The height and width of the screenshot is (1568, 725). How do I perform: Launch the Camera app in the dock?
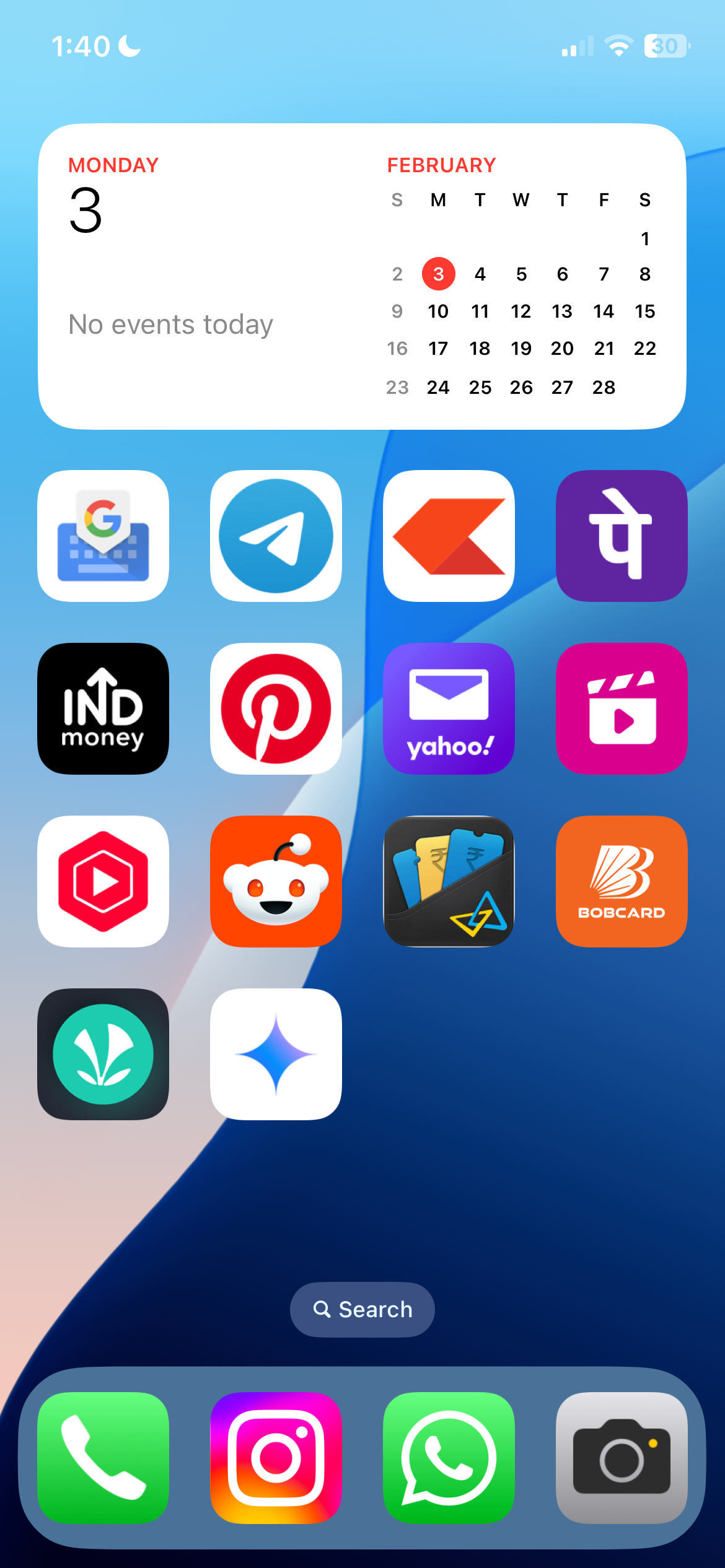pos(622,1458)
